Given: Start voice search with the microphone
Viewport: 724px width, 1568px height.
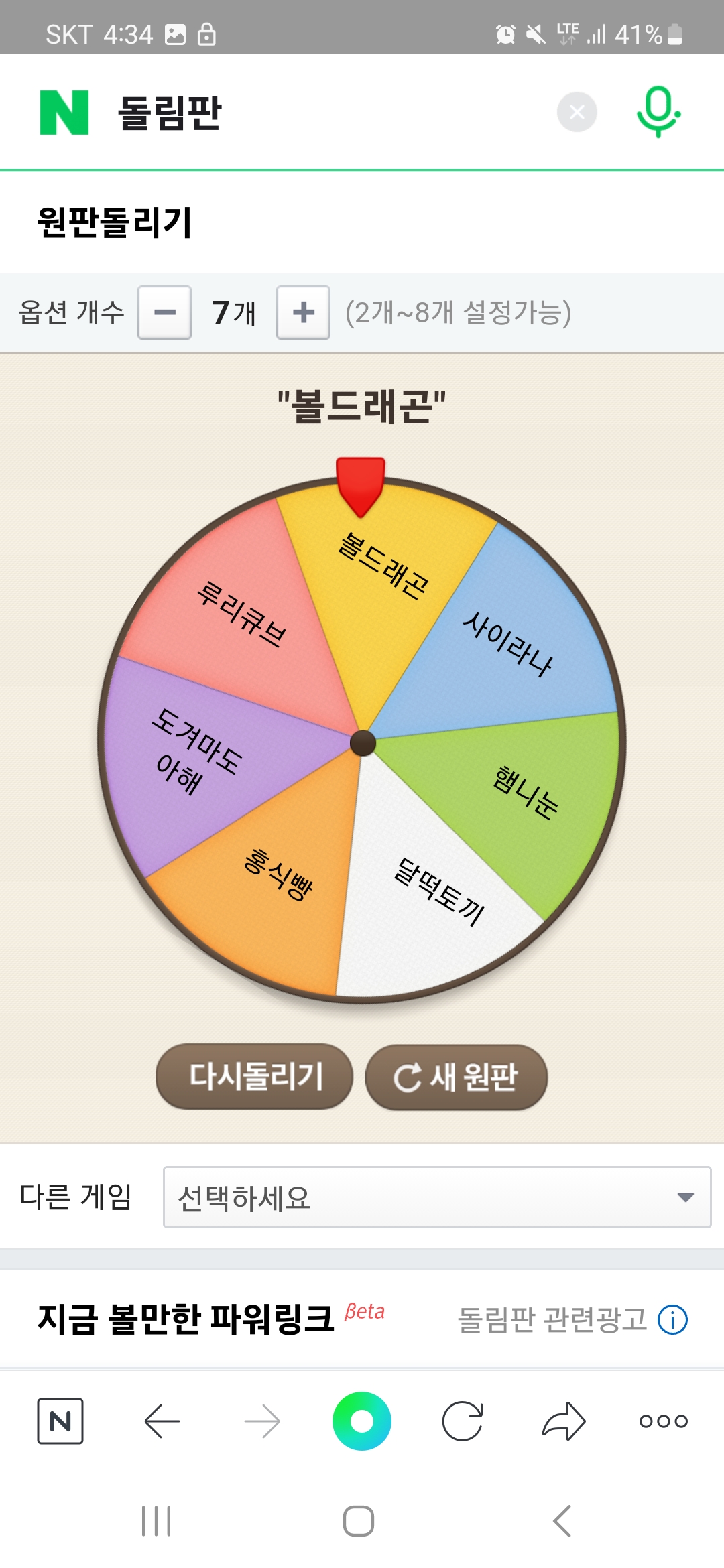Looking at the screenshot, I should tap(658, 112).
